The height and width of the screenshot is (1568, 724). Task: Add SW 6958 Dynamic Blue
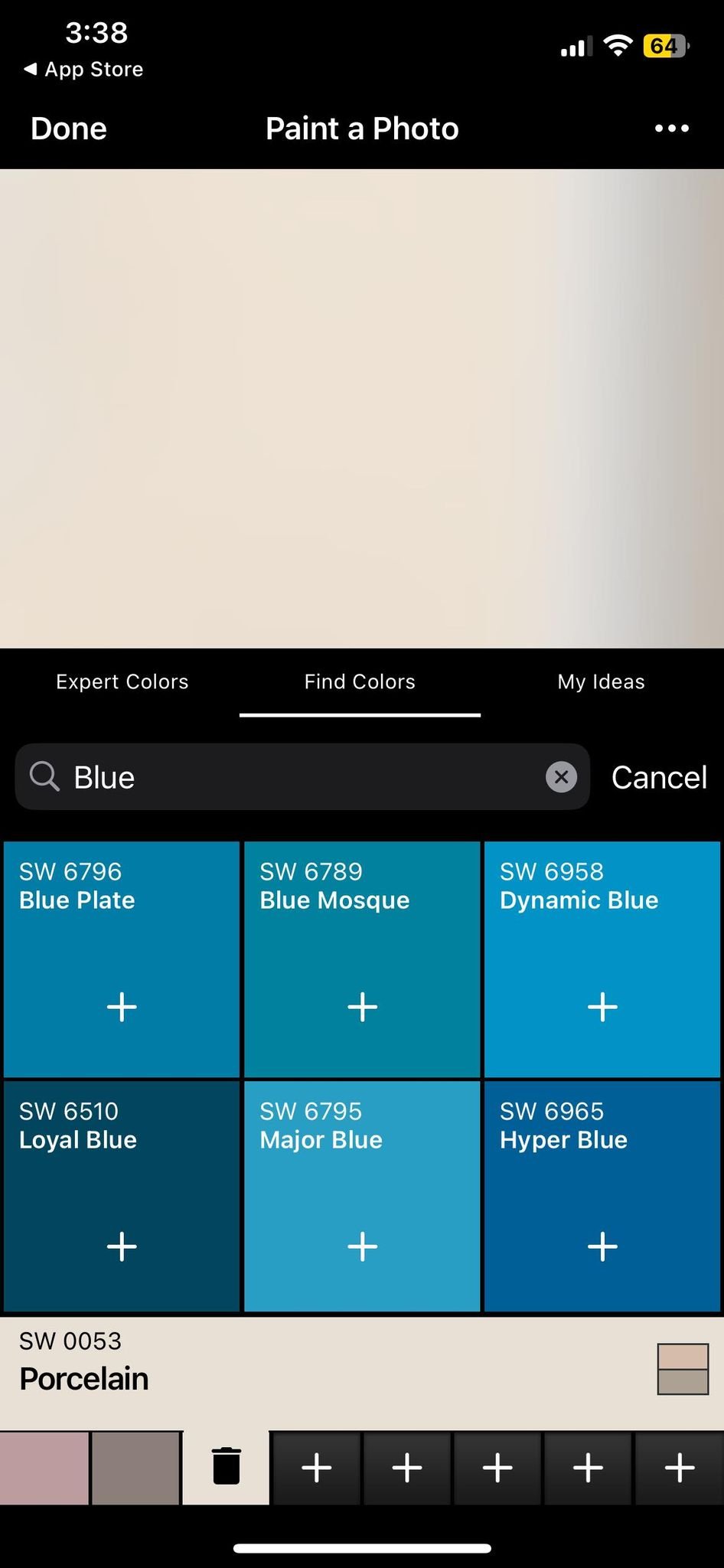[602, 1006]
